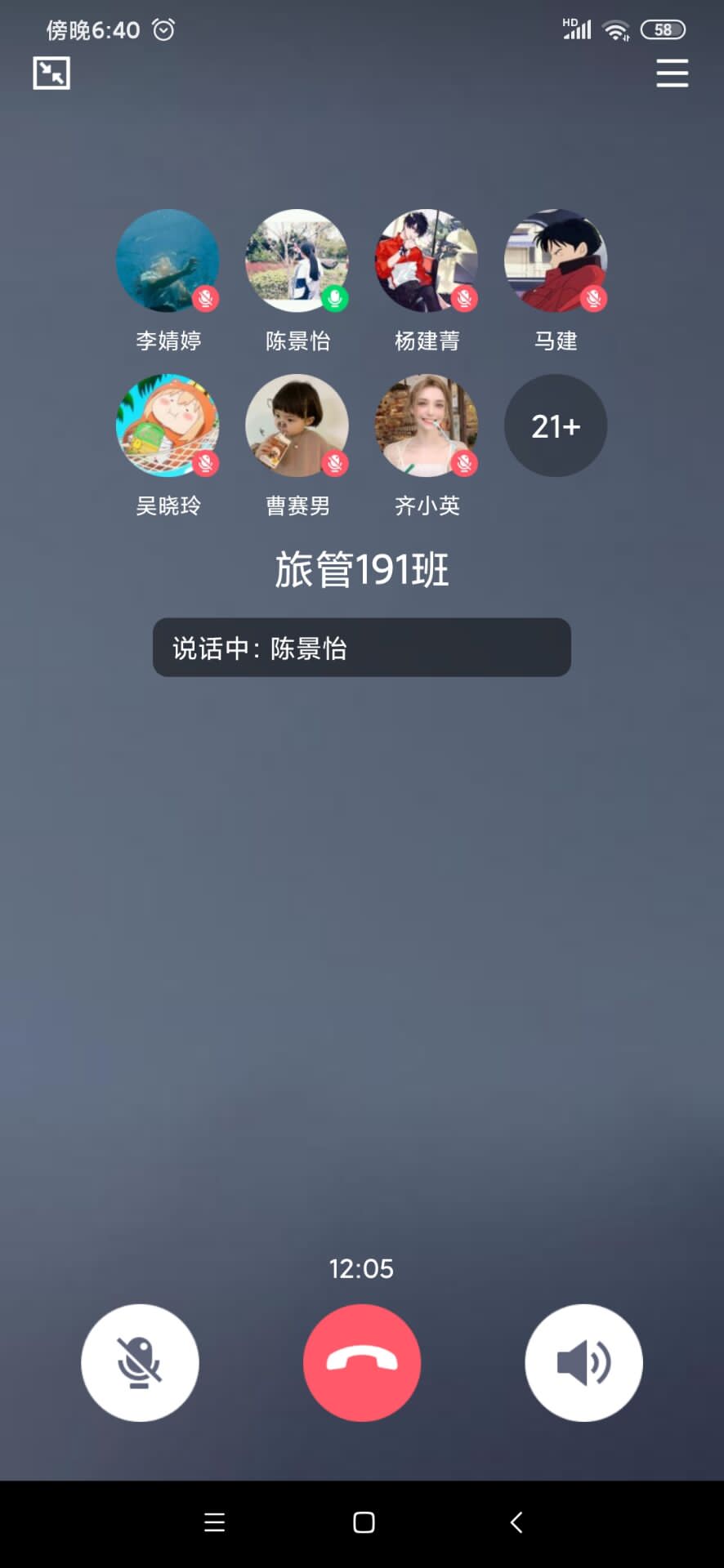Open the hamburger menu
The height and width of the screenshot is (1568, 724).
[672, 73]
